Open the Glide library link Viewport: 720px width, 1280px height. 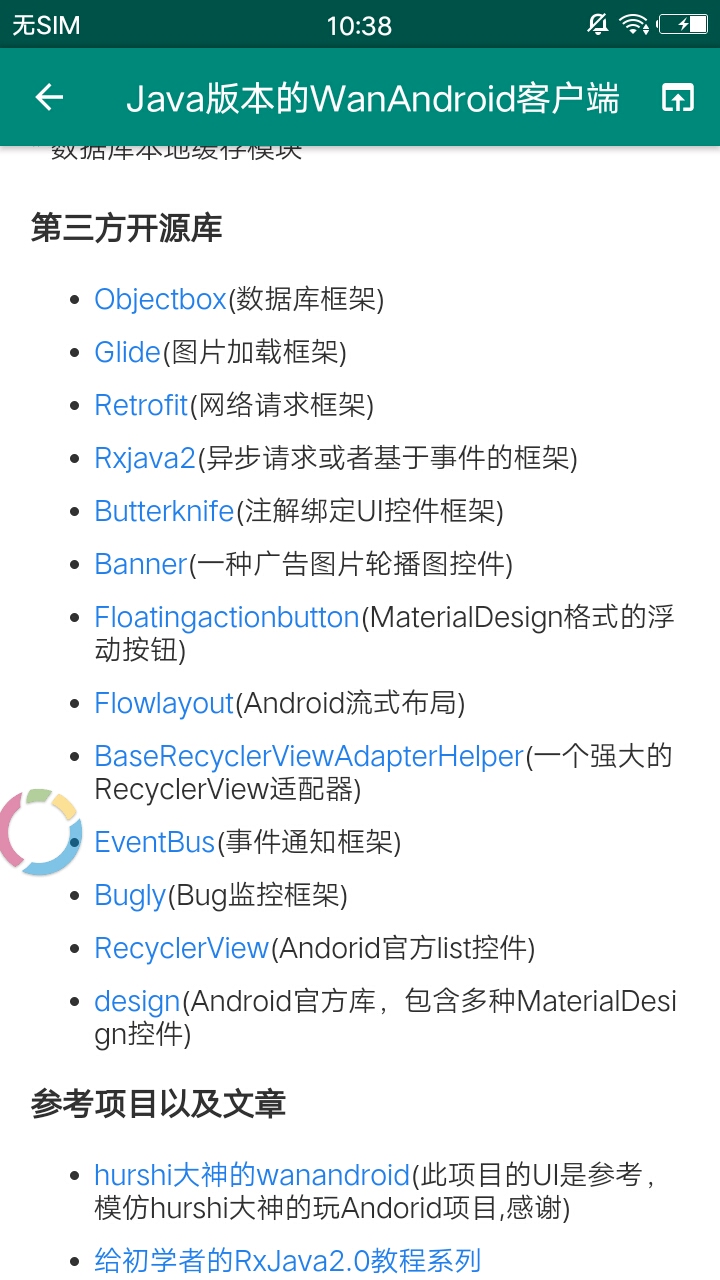click(x=127, y=352)
